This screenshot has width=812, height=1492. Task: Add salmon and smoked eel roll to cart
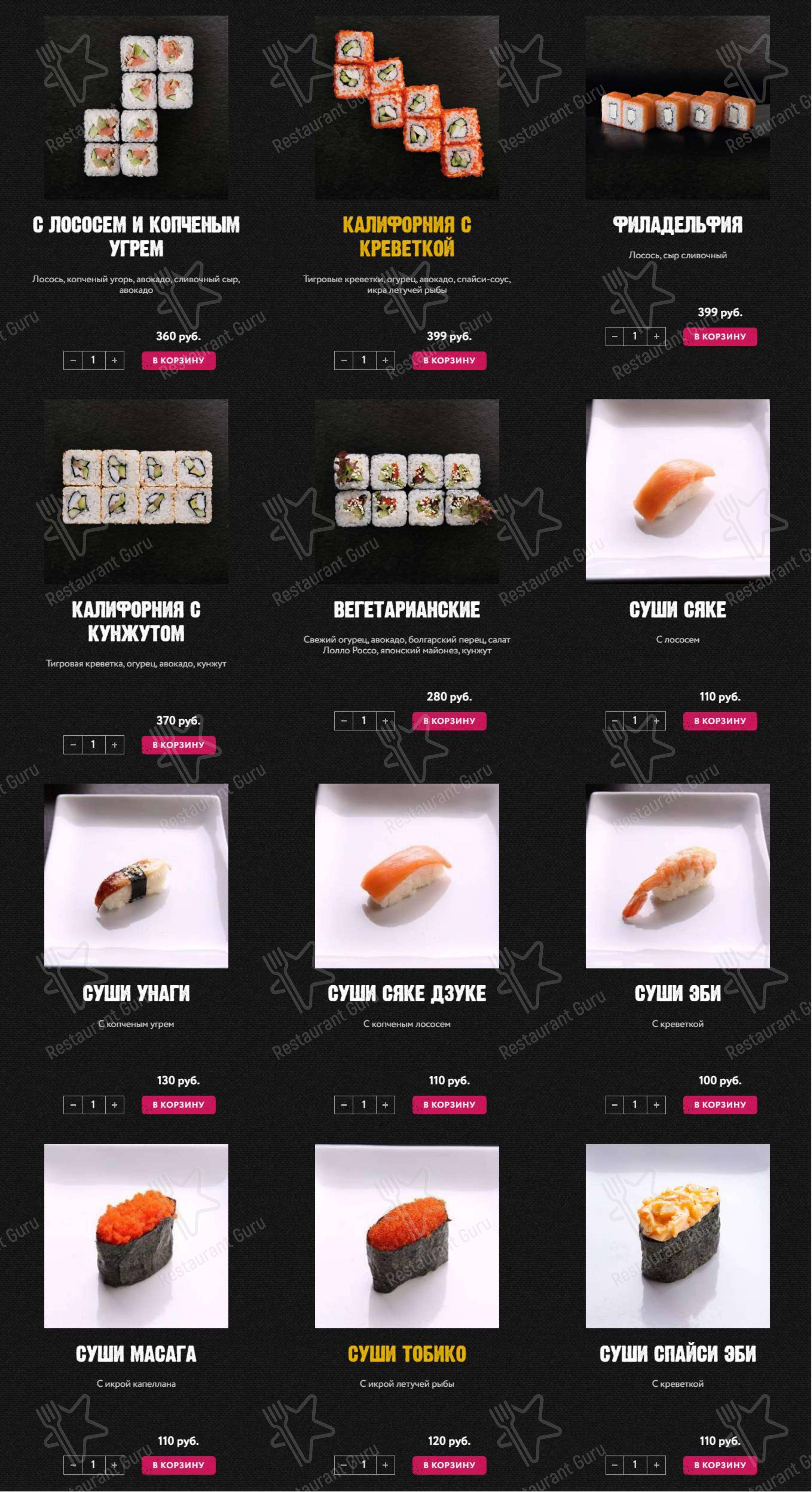(178, 360)
